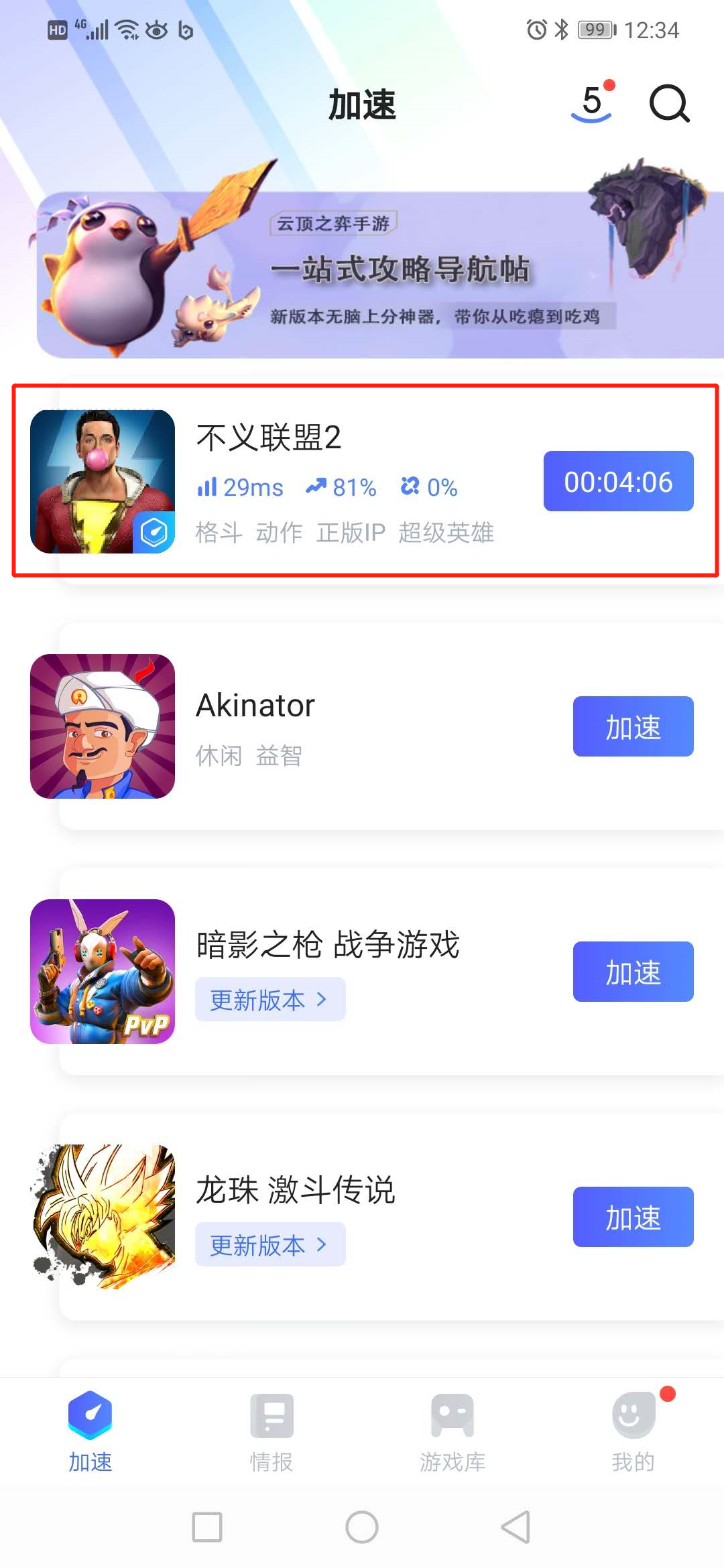The width and height of the screenshot is (724, 1568).
Task: Select the 加速 tab in the bottom bar
Action: (90, 1431)
